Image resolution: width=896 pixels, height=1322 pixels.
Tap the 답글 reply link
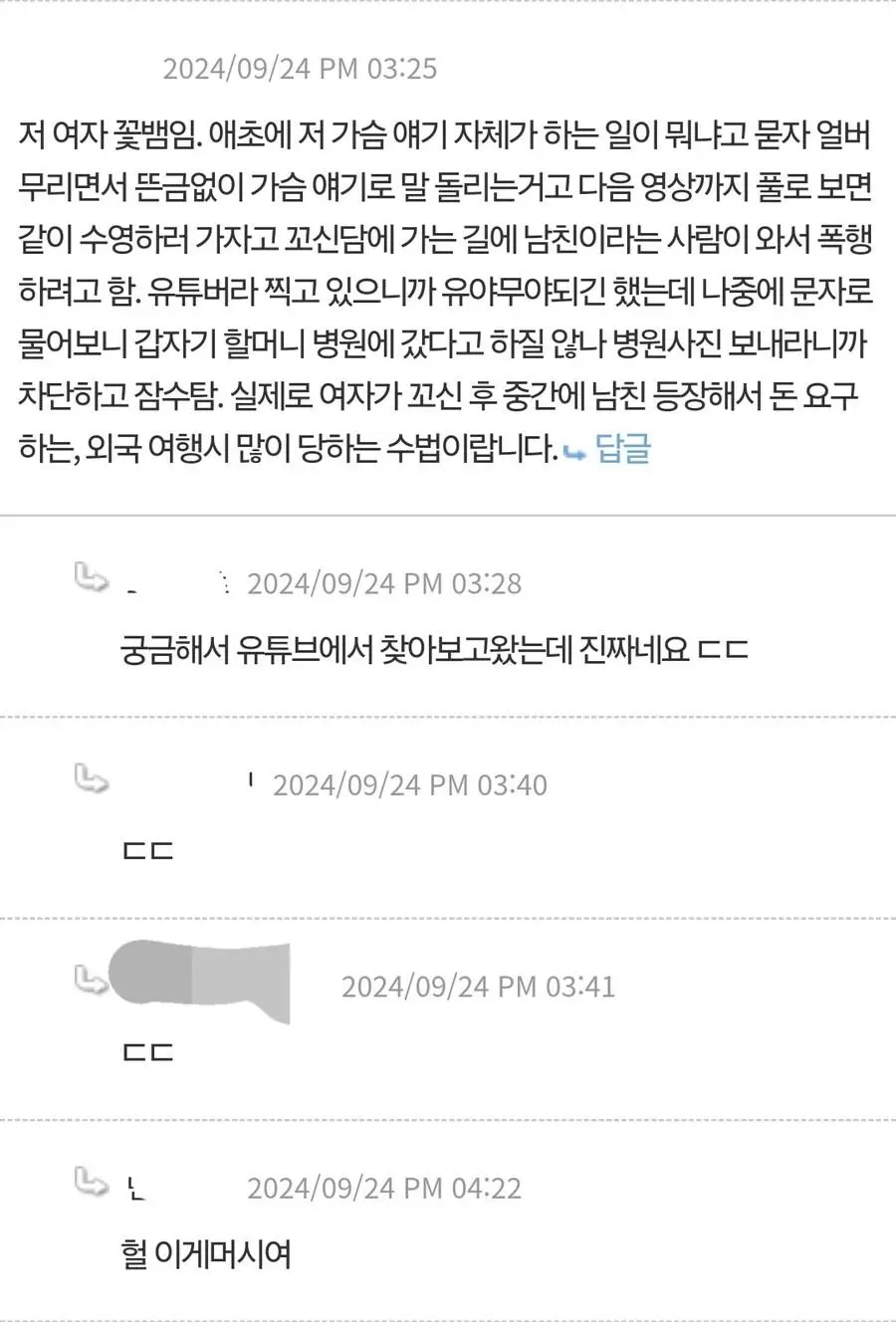(622, 450)
